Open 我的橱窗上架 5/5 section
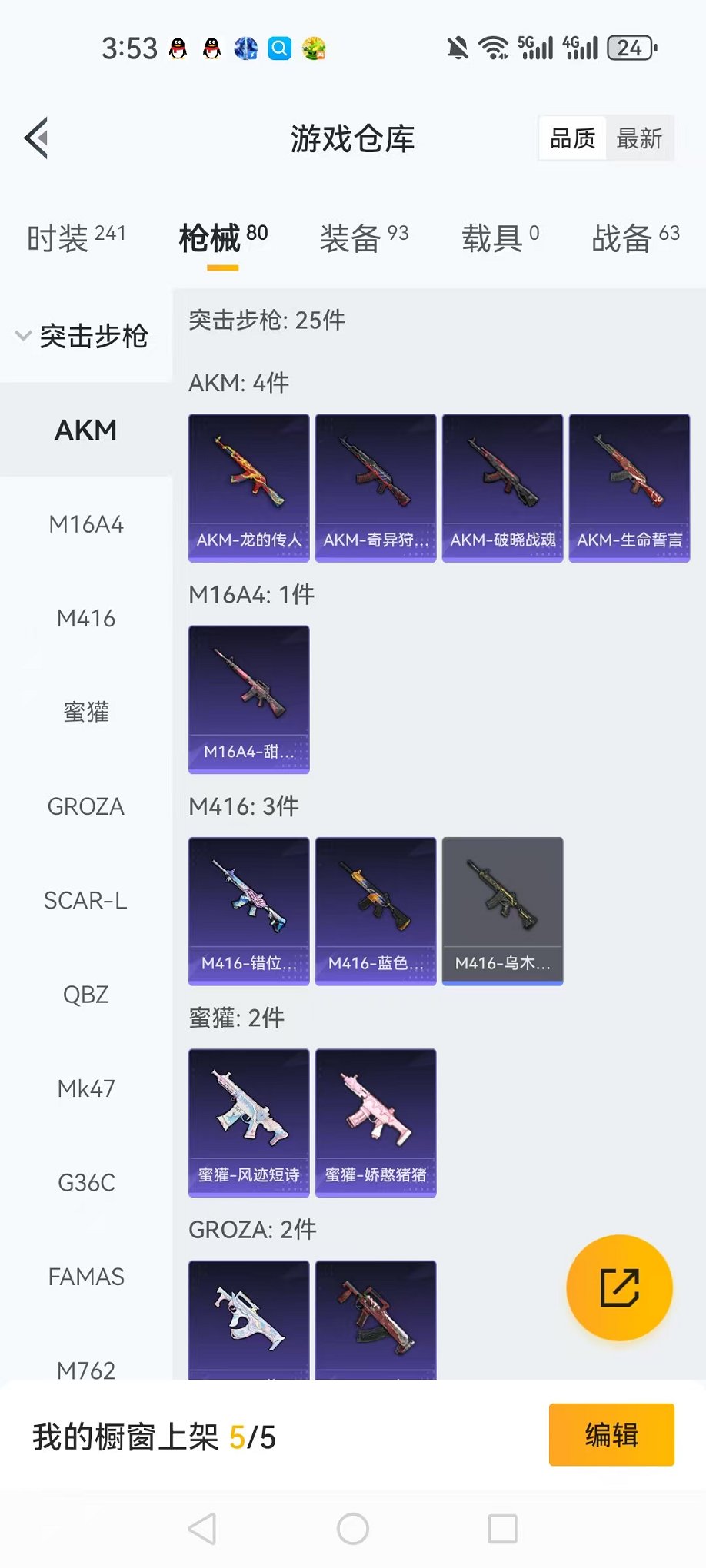Image resolution: width=706 pixels, height=1568 pixels. pyautogui.click(x=154, y=1436)
